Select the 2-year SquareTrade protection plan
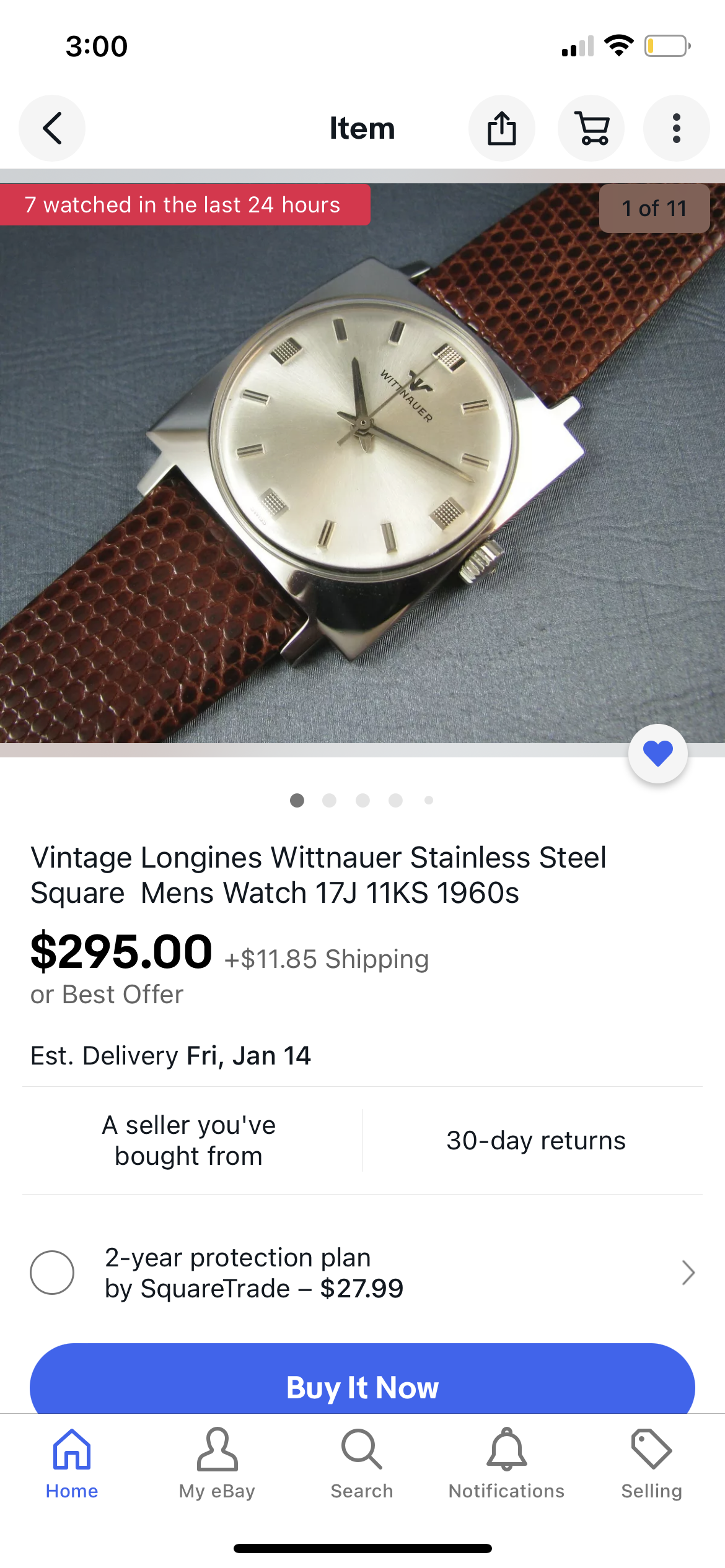The height and width of the screenshot is (1568, 725). (52, 1273)
